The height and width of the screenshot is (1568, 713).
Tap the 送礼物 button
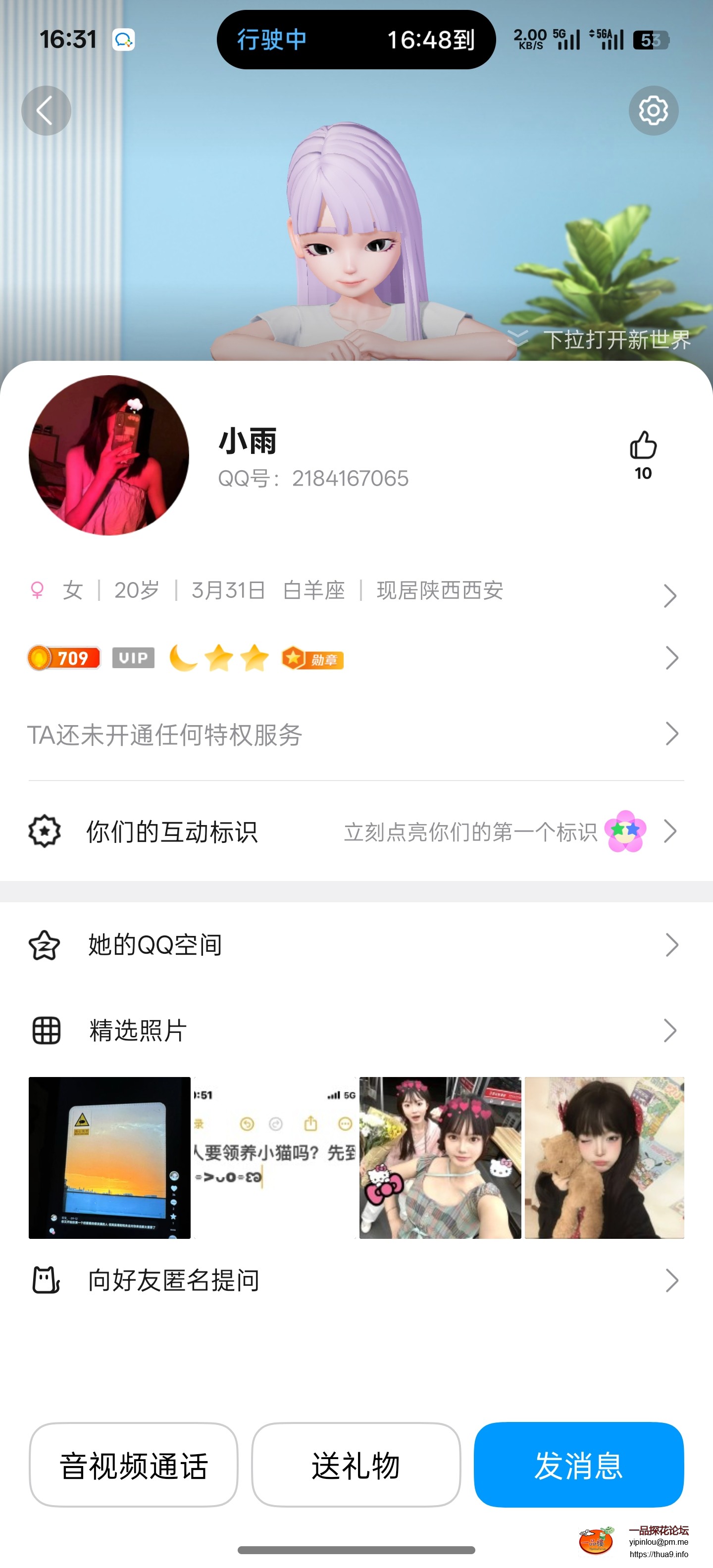(x=356, y=1465)
